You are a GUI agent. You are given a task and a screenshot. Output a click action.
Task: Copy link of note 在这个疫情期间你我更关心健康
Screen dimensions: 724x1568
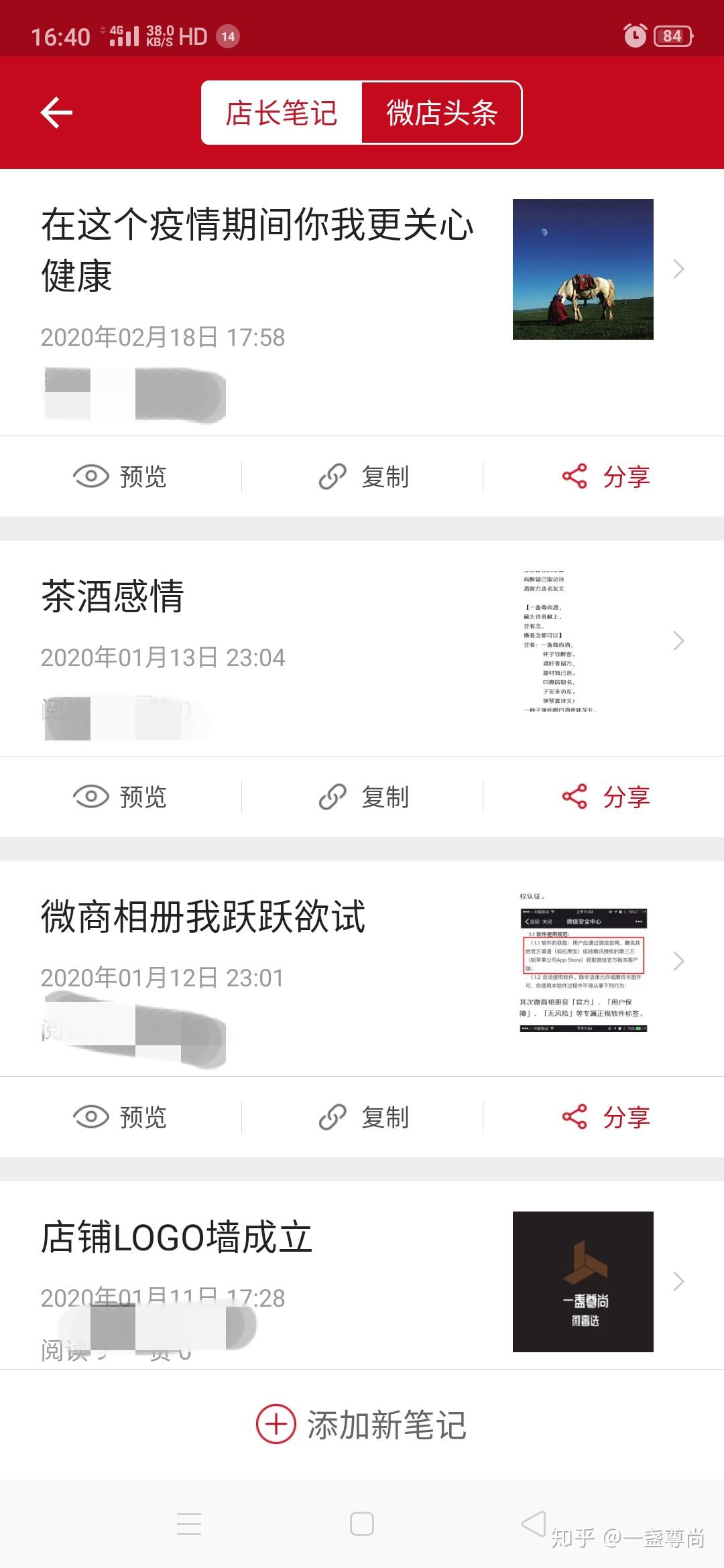[x=363, y=476]
